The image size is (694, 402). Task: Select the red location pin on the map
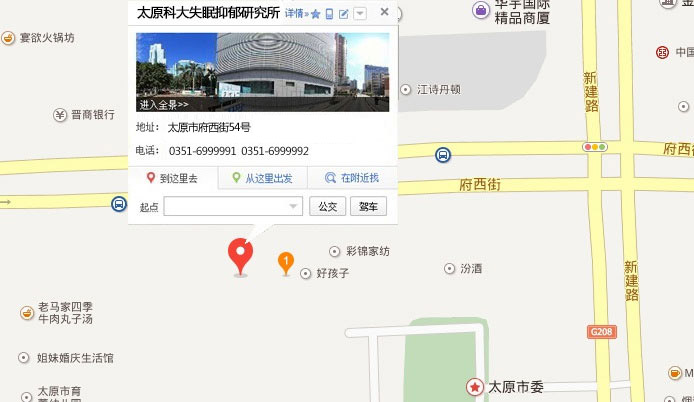tap(240, 254)
